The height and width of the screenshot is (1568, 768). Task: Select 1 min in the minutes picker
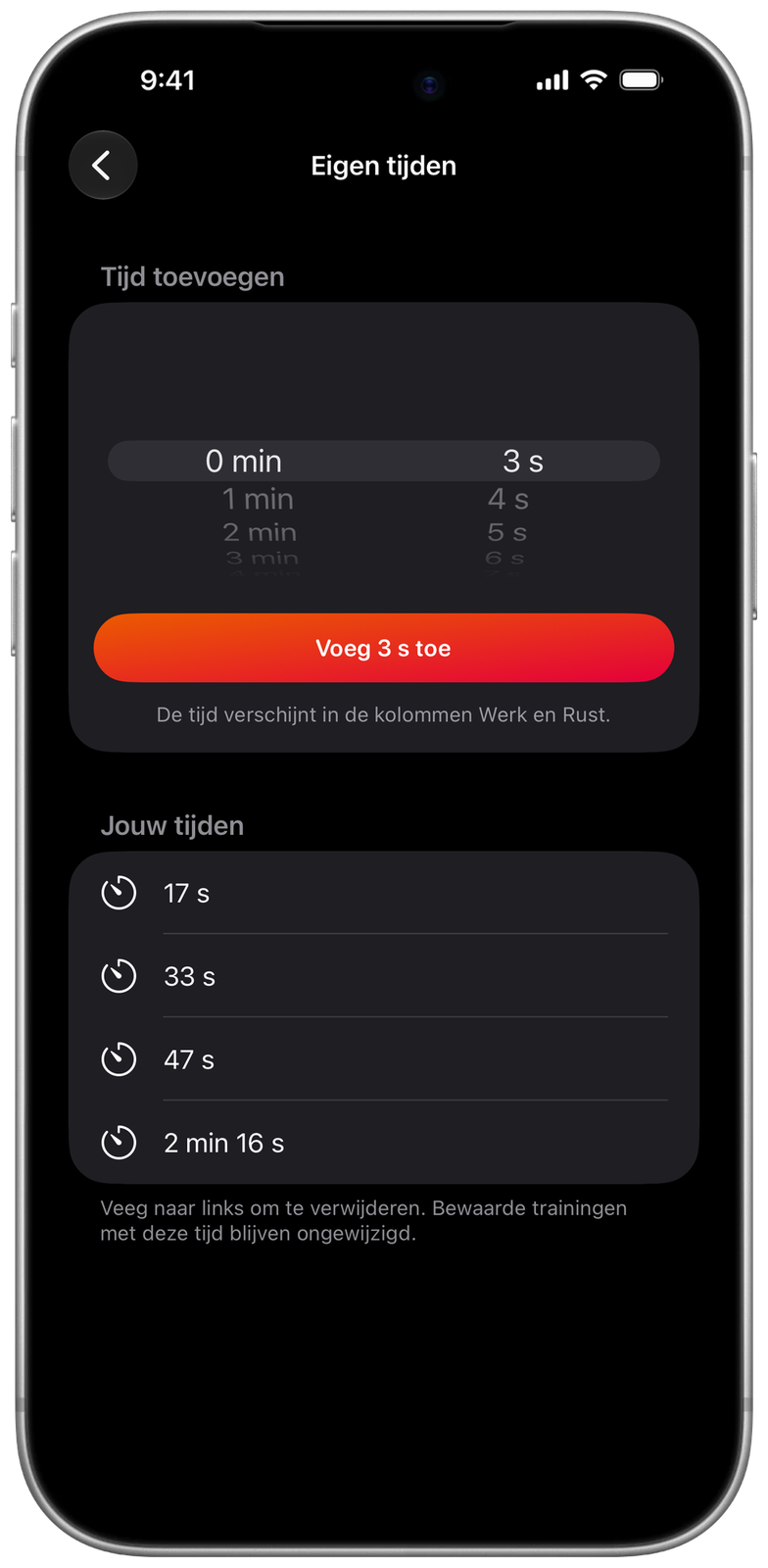point(258,499)
